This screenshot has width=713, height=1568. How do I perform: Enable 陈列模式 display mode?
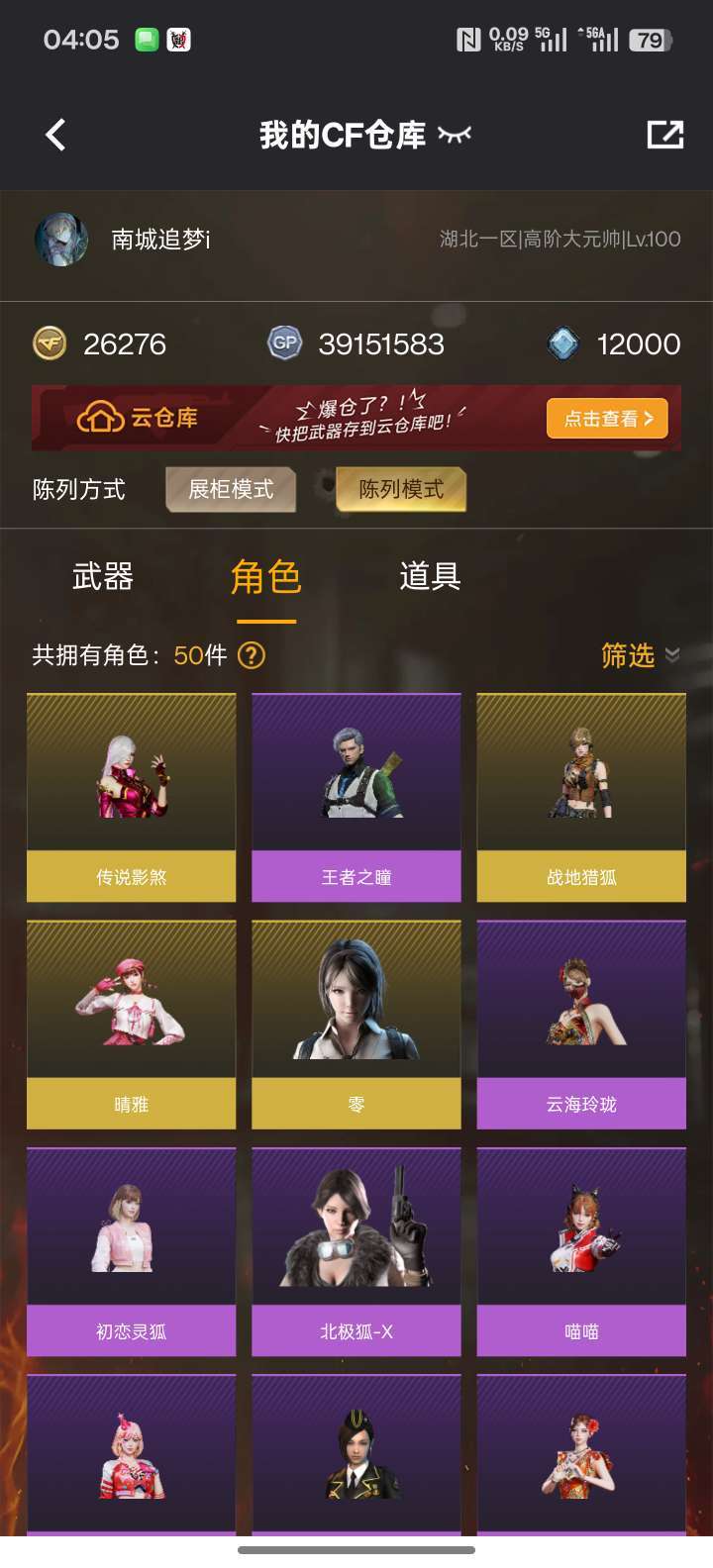coord(401,489)
